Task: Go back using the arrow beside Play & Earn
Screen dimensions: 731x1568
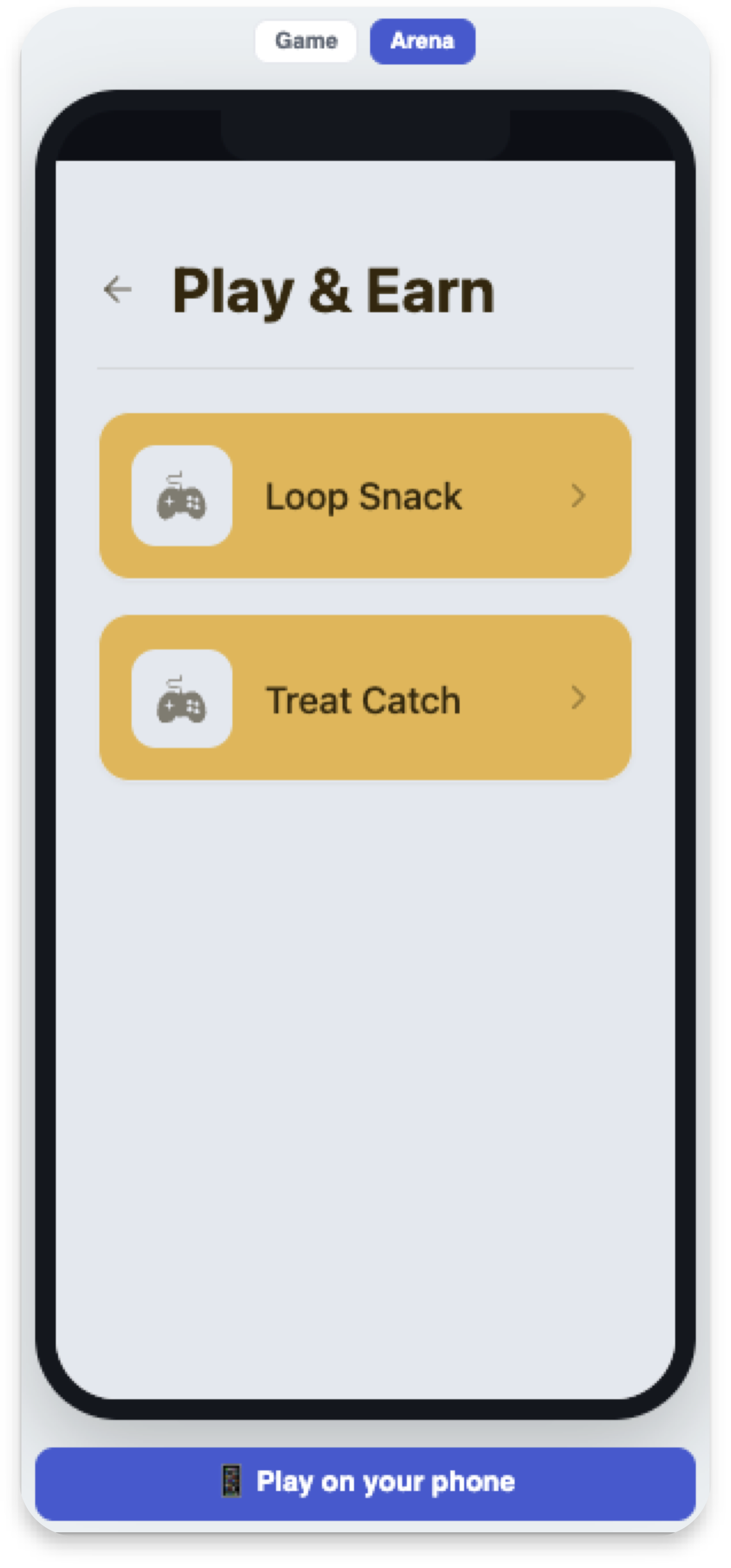Action: click(x=118, y=289)
